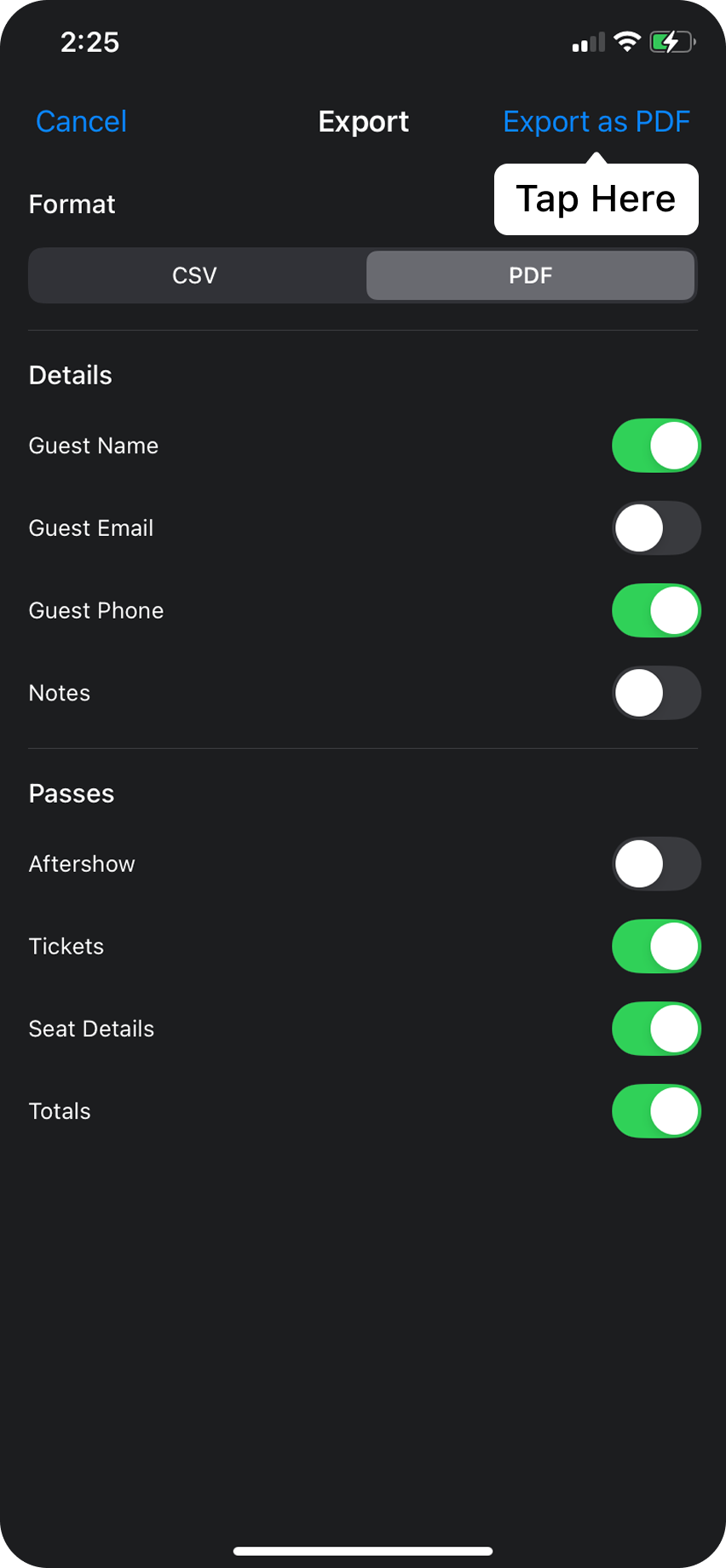Toggle off Tickets
This screenshot has width=726, height=1568.
point(655,947)
